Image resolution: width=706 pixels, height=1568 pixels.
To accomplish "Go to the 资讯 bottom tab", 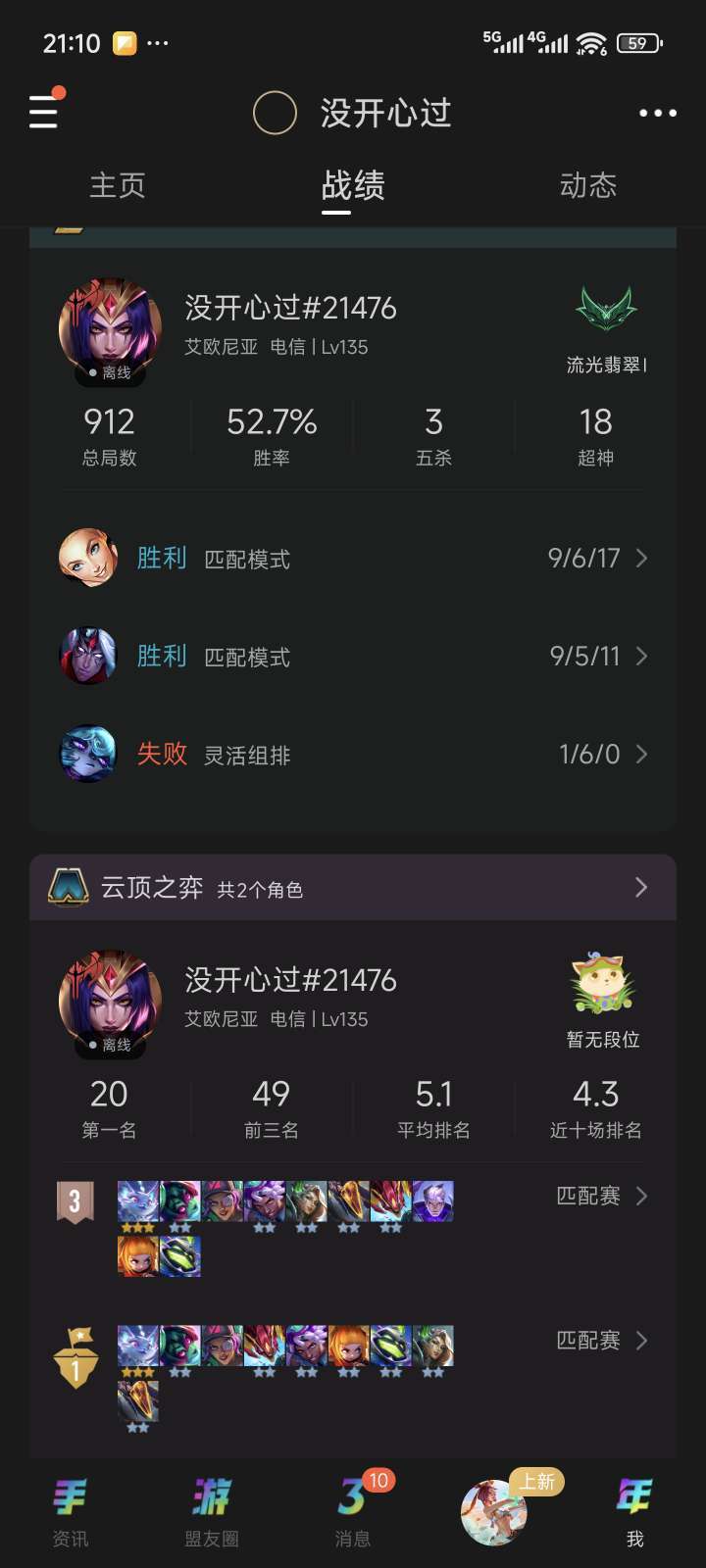I will (71, 1512).
